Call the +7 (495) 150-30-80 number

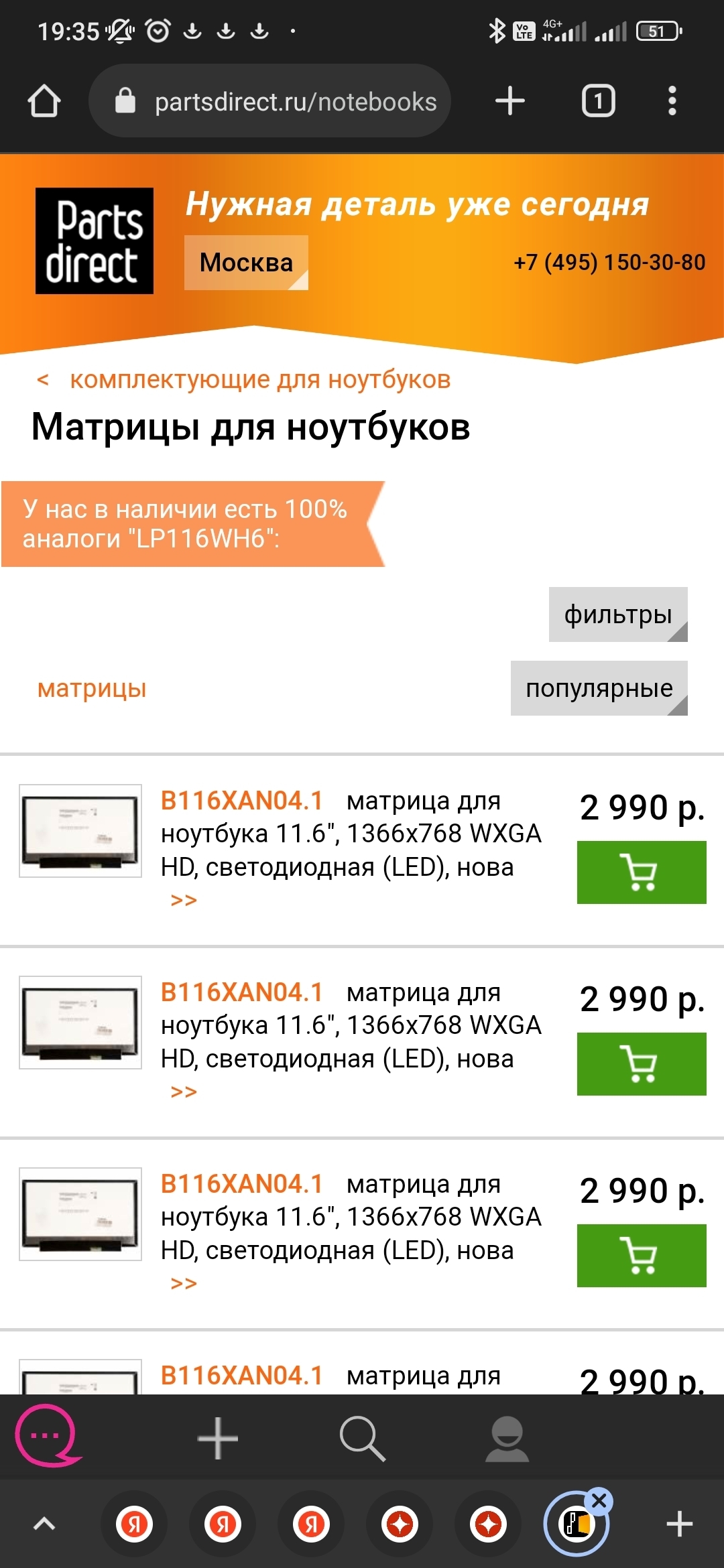point(609,262)
